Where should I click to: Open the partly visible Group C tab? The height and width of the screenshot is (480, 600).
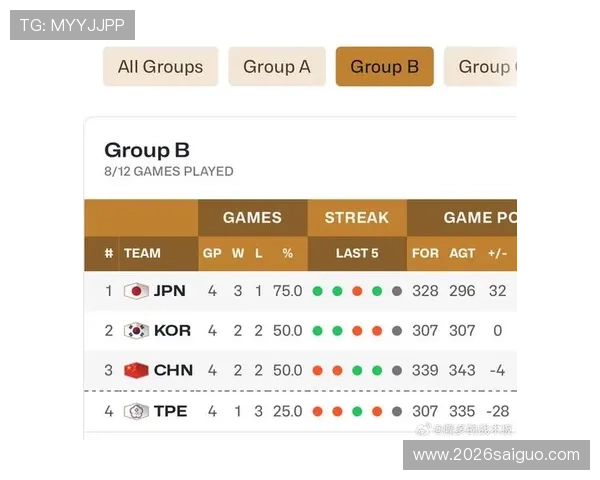[484, 67]
